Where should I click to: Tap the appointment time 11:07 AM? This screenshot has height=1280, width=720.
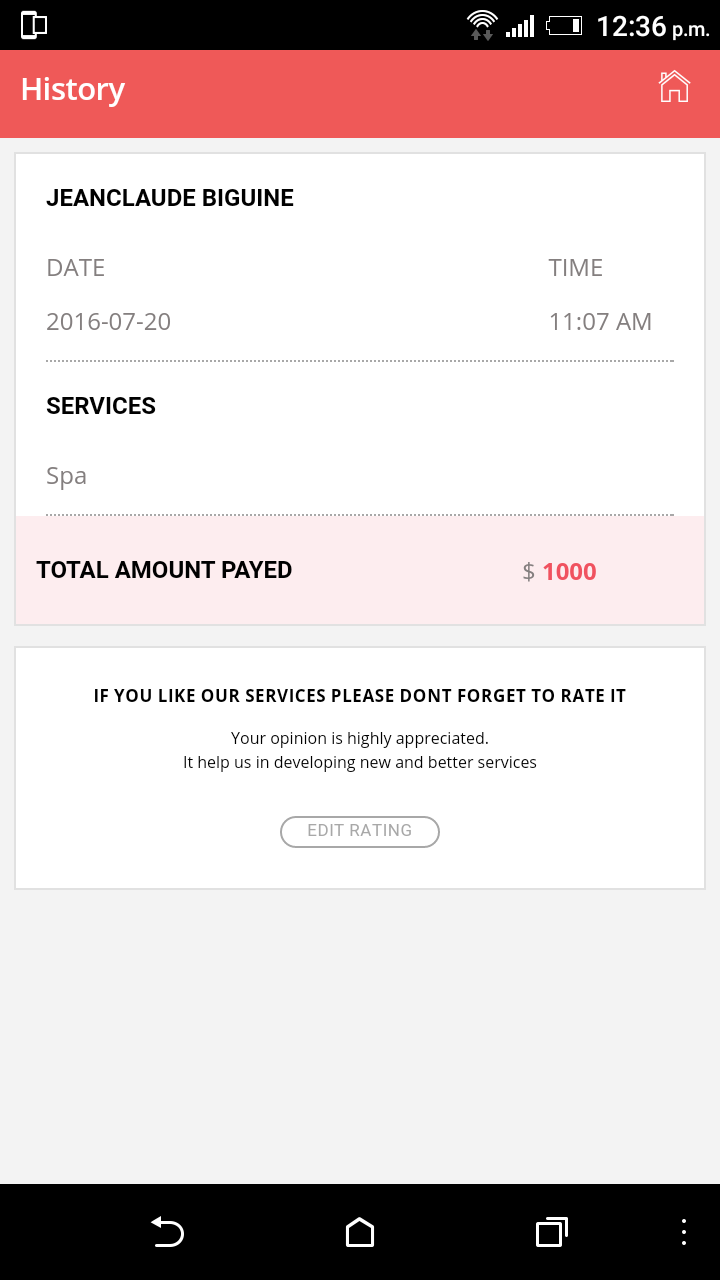click(600, 322)
